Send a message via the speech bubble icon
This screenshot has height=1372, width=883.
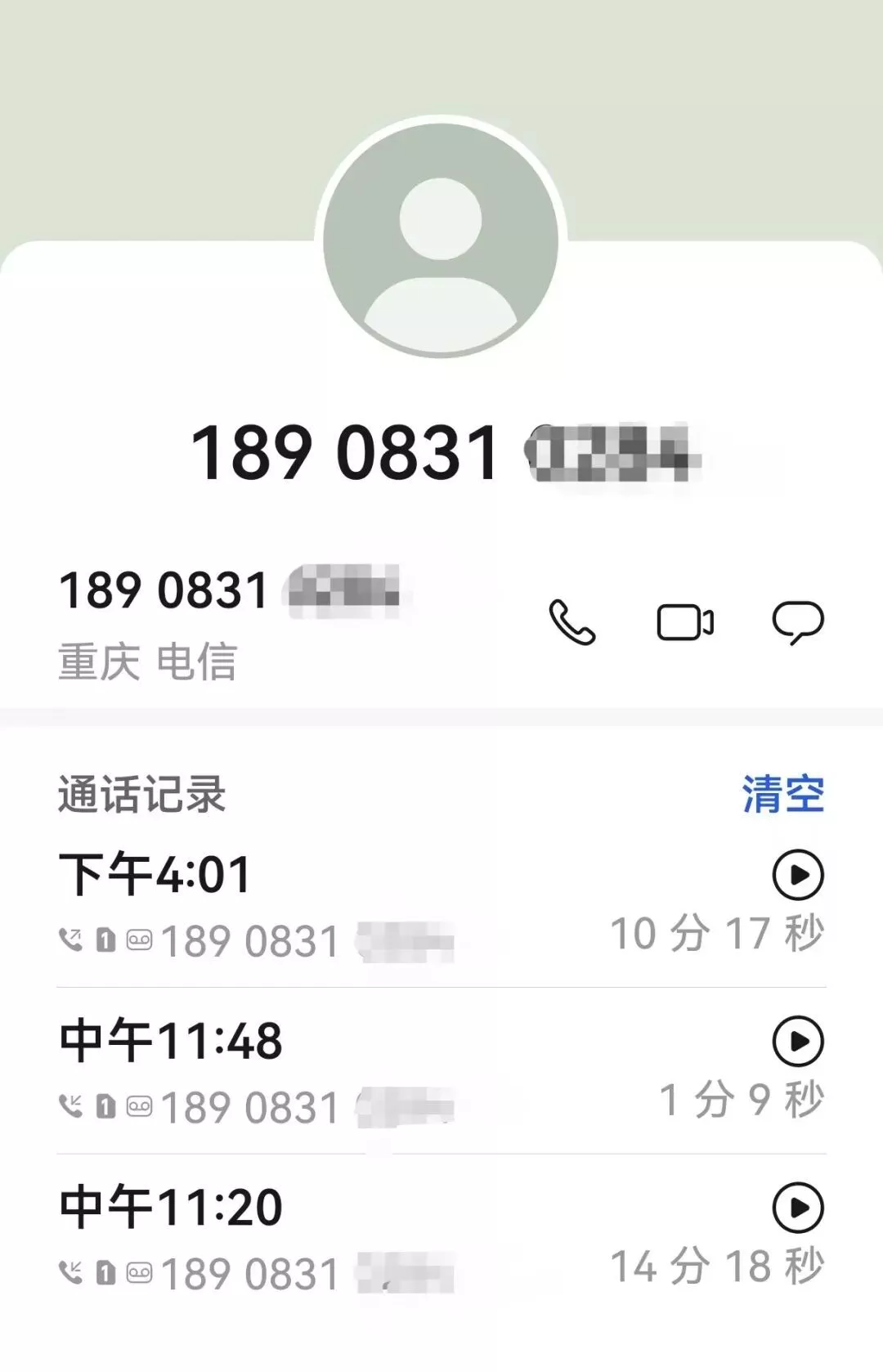[798, 623]
